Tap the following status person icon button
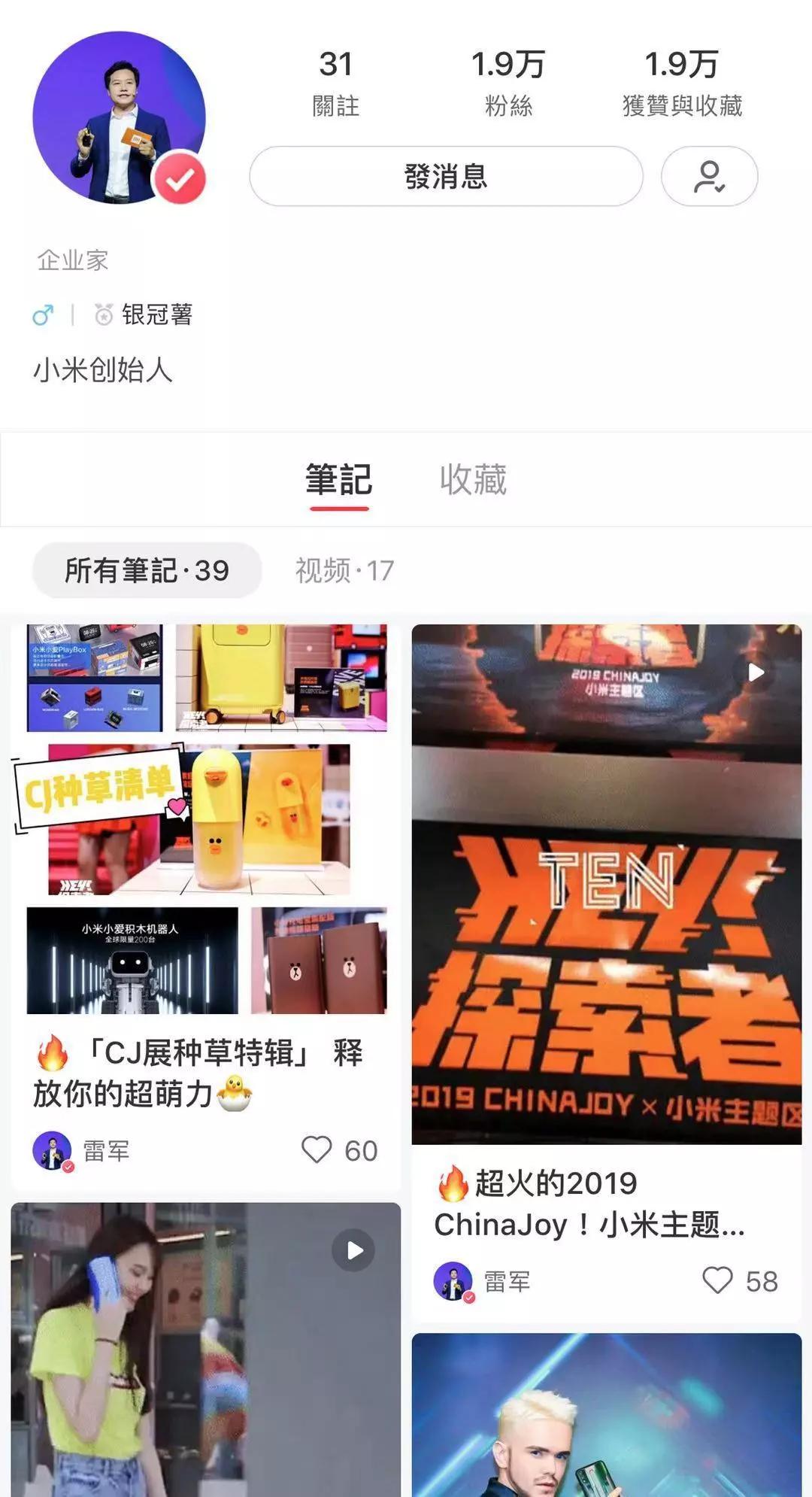Viewport: 812px width, 1497px height. [x=709, y=176]
